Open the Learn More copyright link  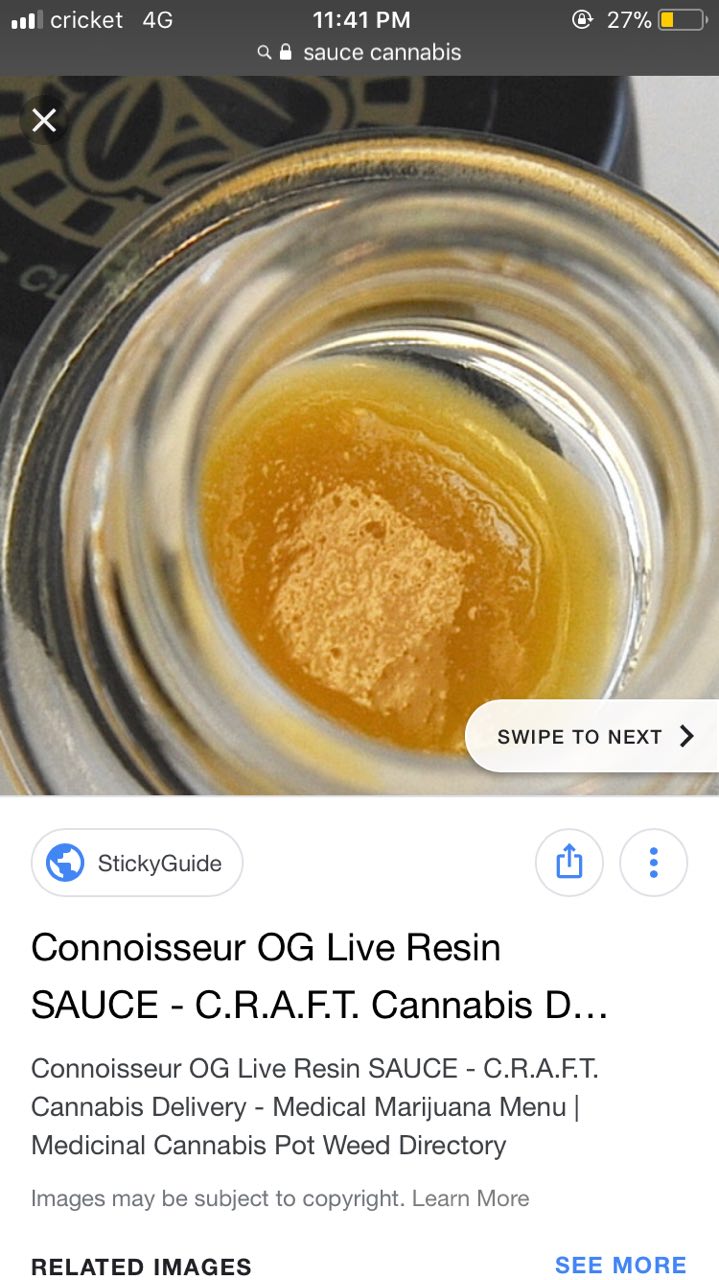470,1198
